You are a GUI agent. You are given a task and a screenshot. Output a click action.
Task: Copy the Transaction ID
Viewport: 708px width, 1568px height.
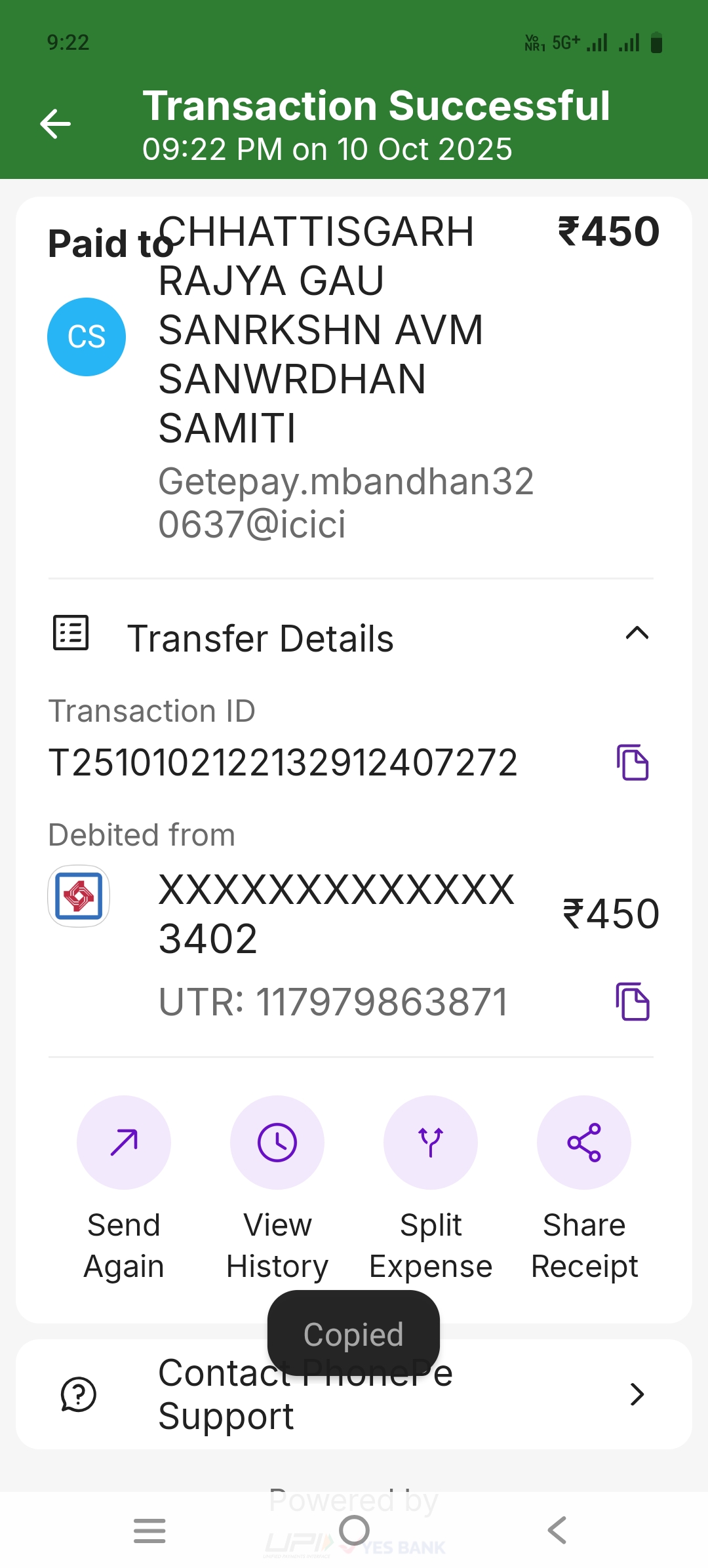633,762
